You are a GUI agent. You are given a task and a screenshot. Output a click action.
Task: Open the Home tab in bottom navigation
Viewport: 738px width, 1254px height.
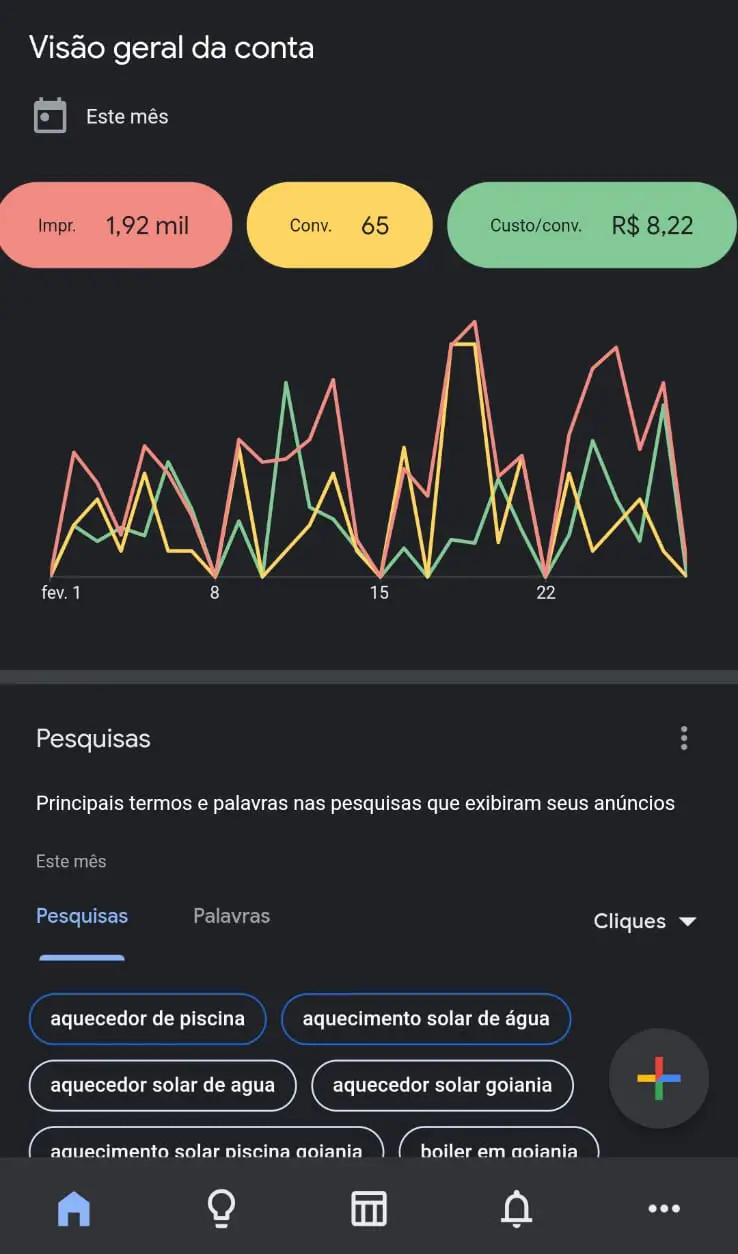pos(74,1208)
